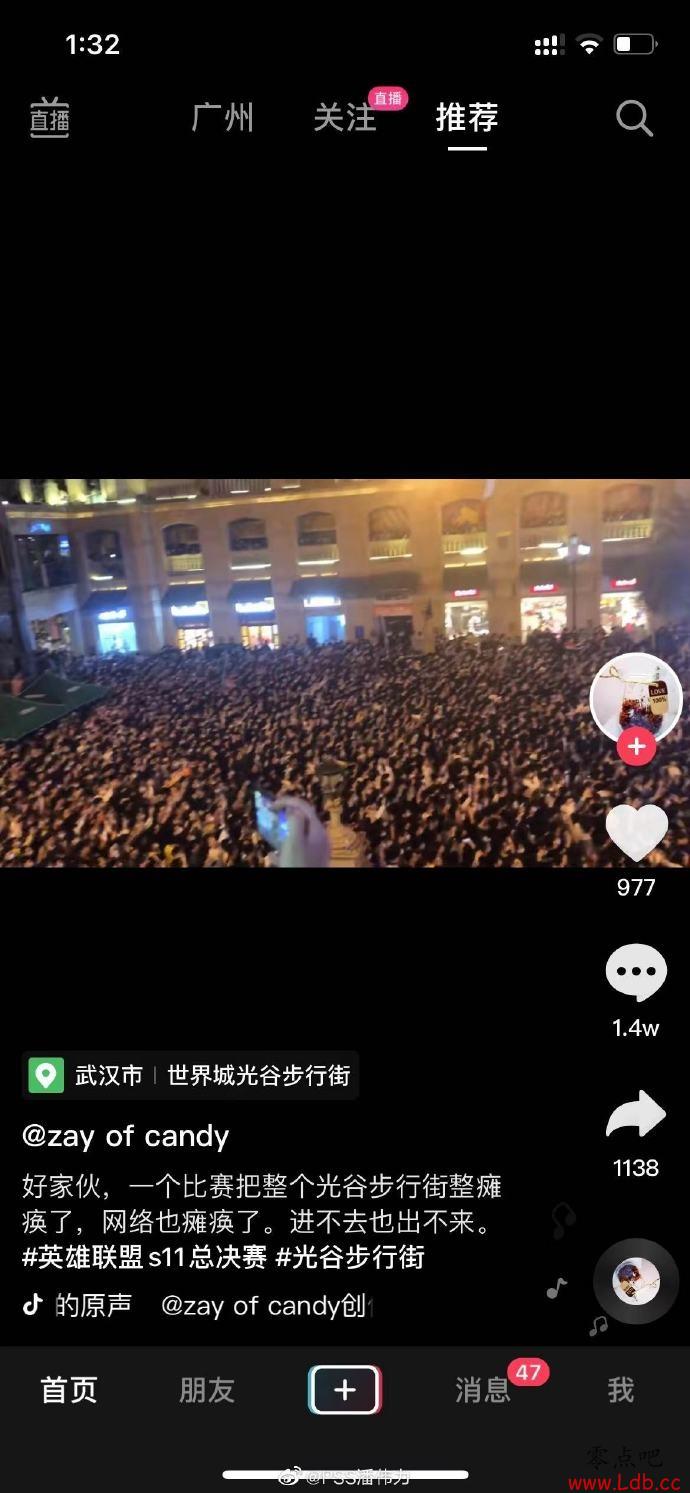
Task: Select the 推荐 tab
Action: click(466, 118)
